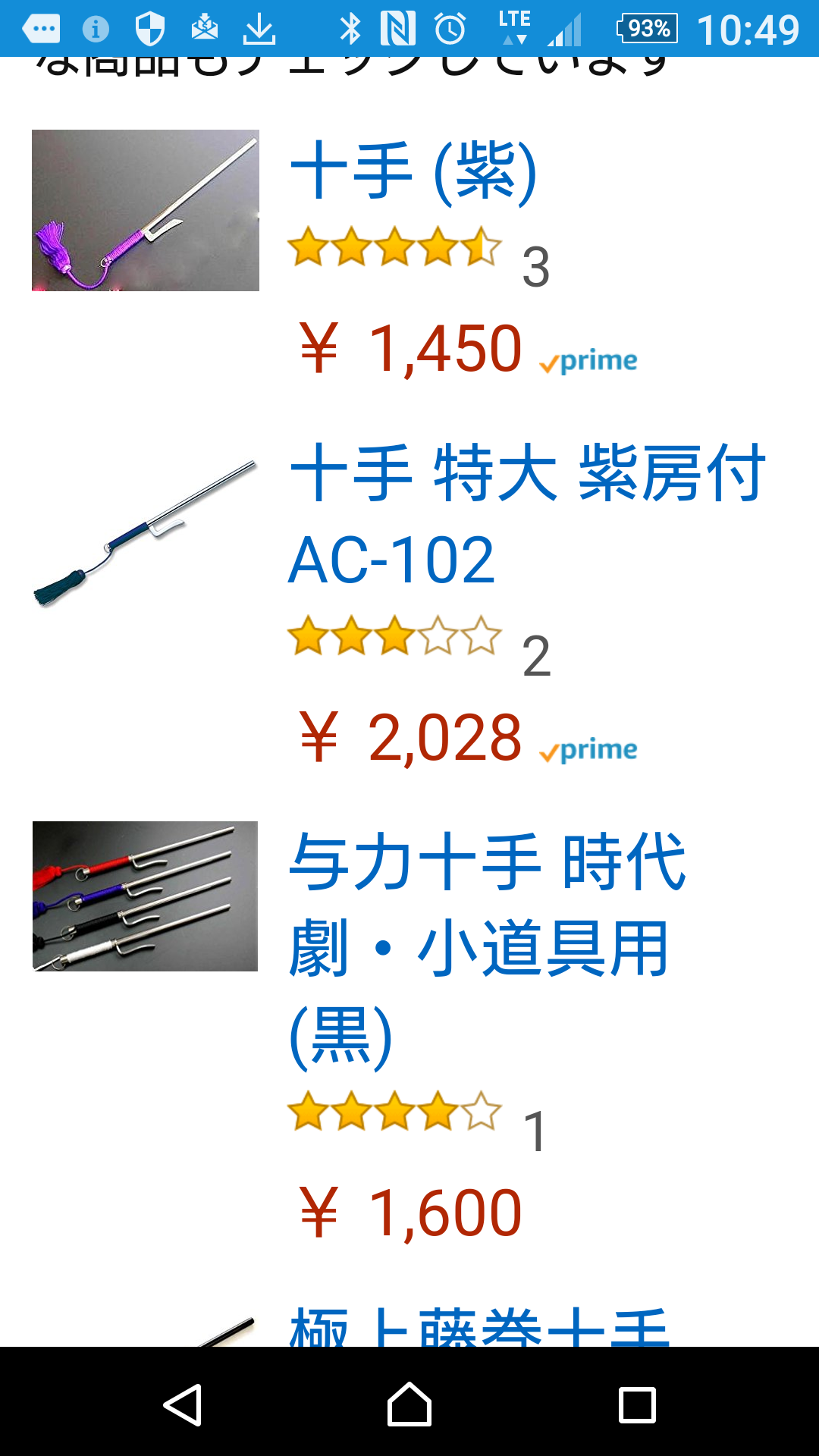View star ratings for 与力十手 (黒)

pyautogui.click(x=394, y=1112)
